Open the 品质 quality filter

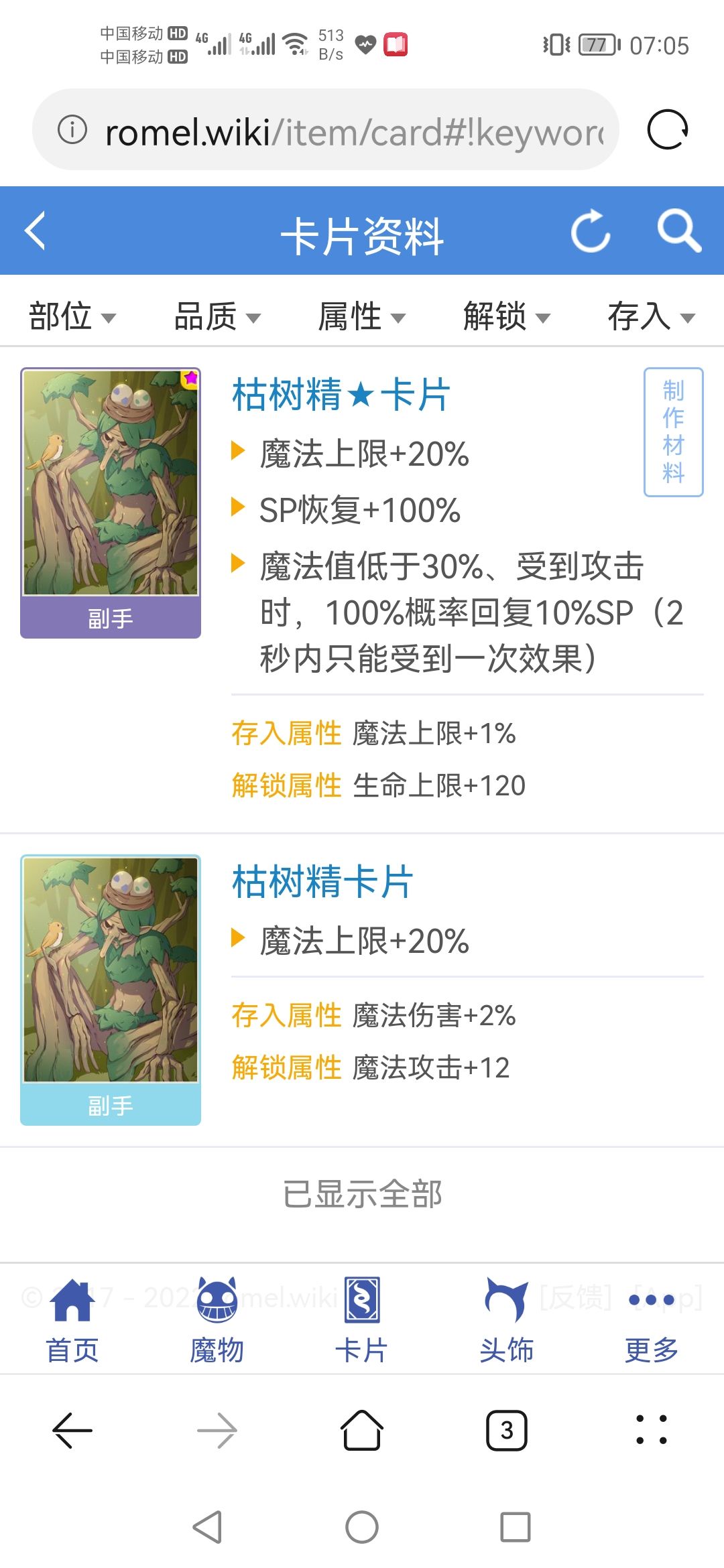click(215, 316)
